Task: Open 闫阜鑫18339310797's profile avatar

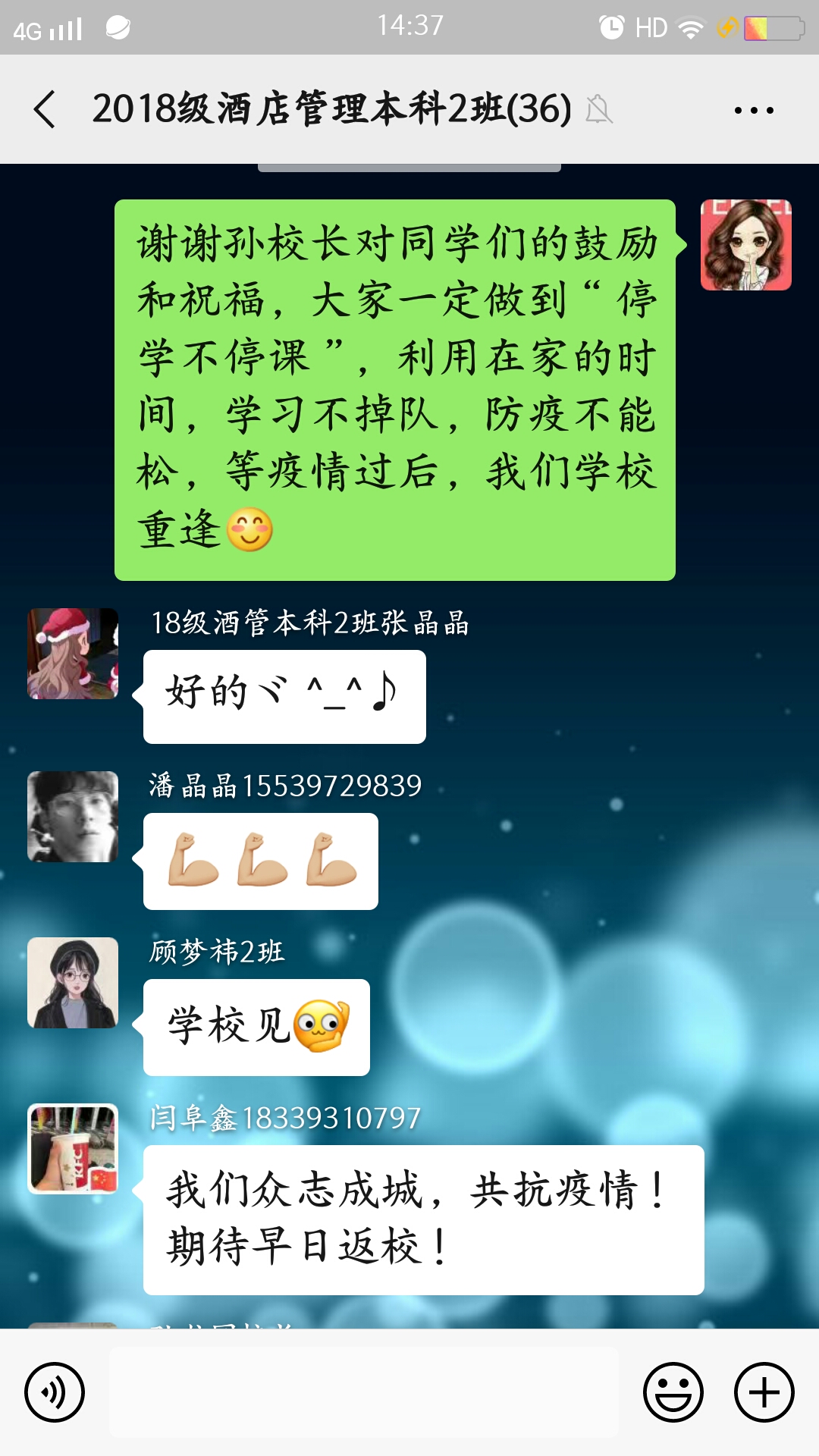Action: click(x=73, y=1149)
